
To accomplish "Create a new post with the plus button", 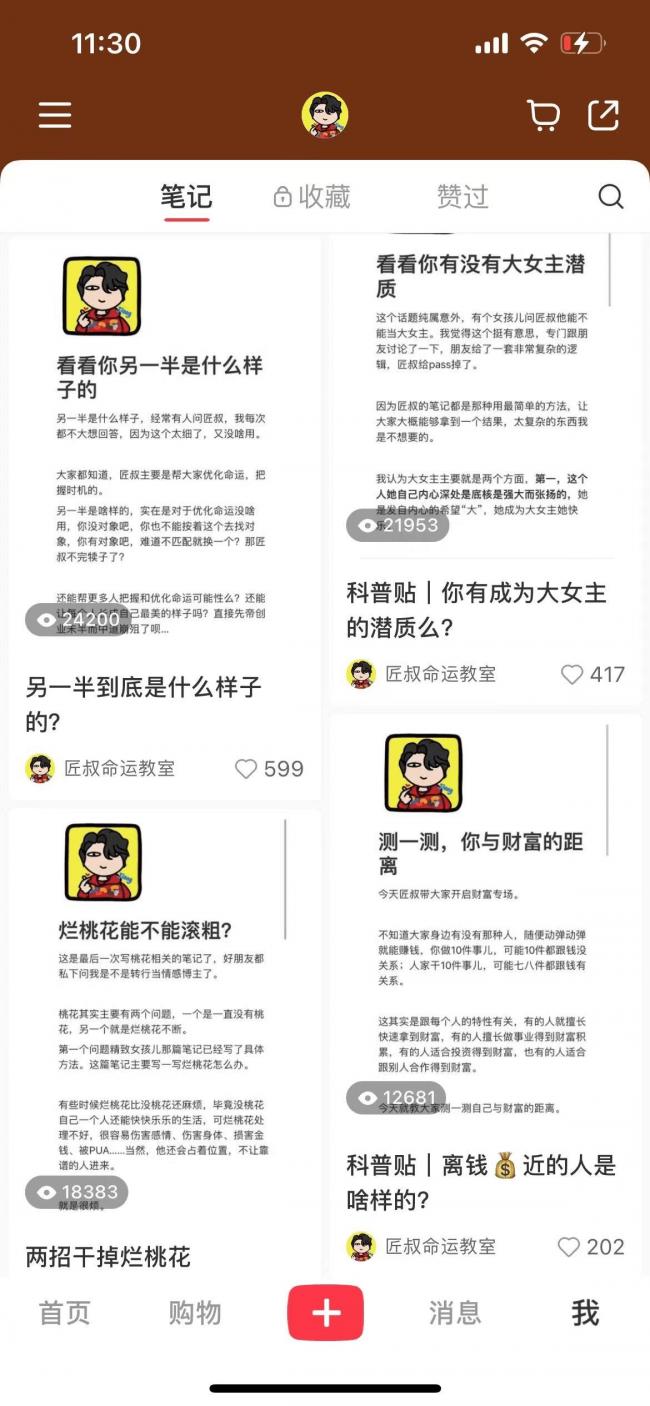I will pos(325,1313).
